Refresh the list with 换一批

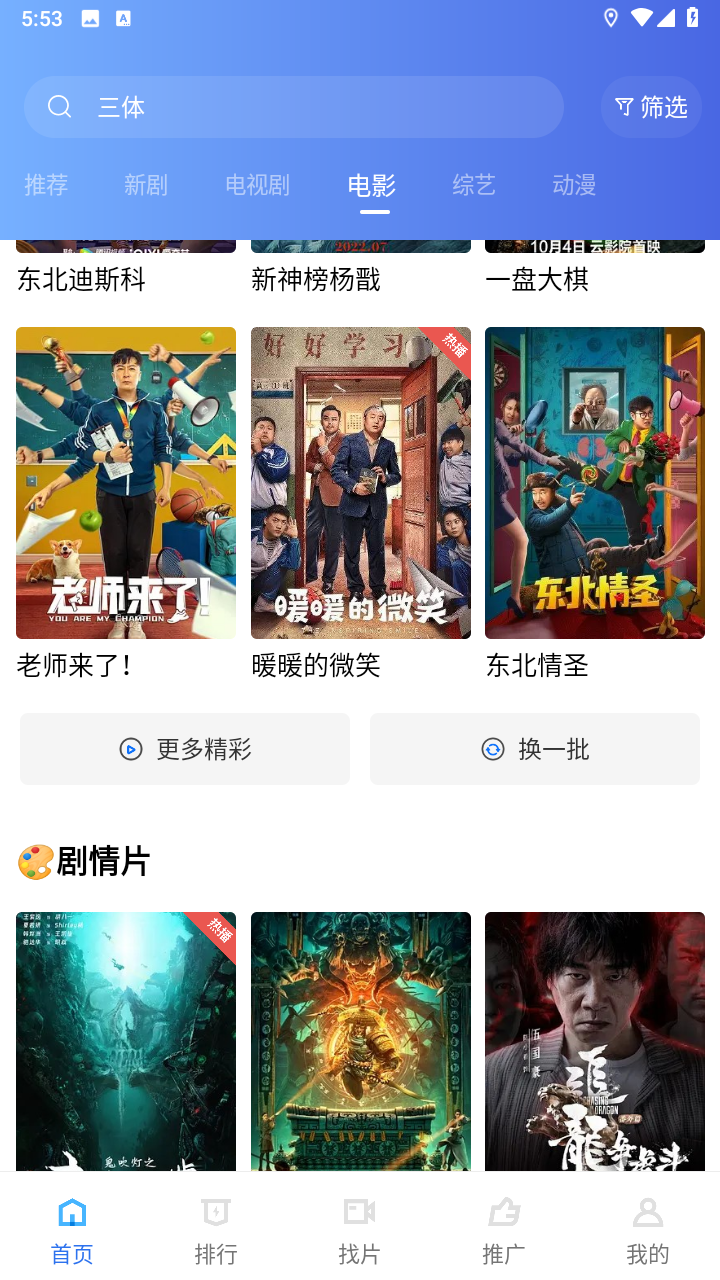tap(535, 749)
